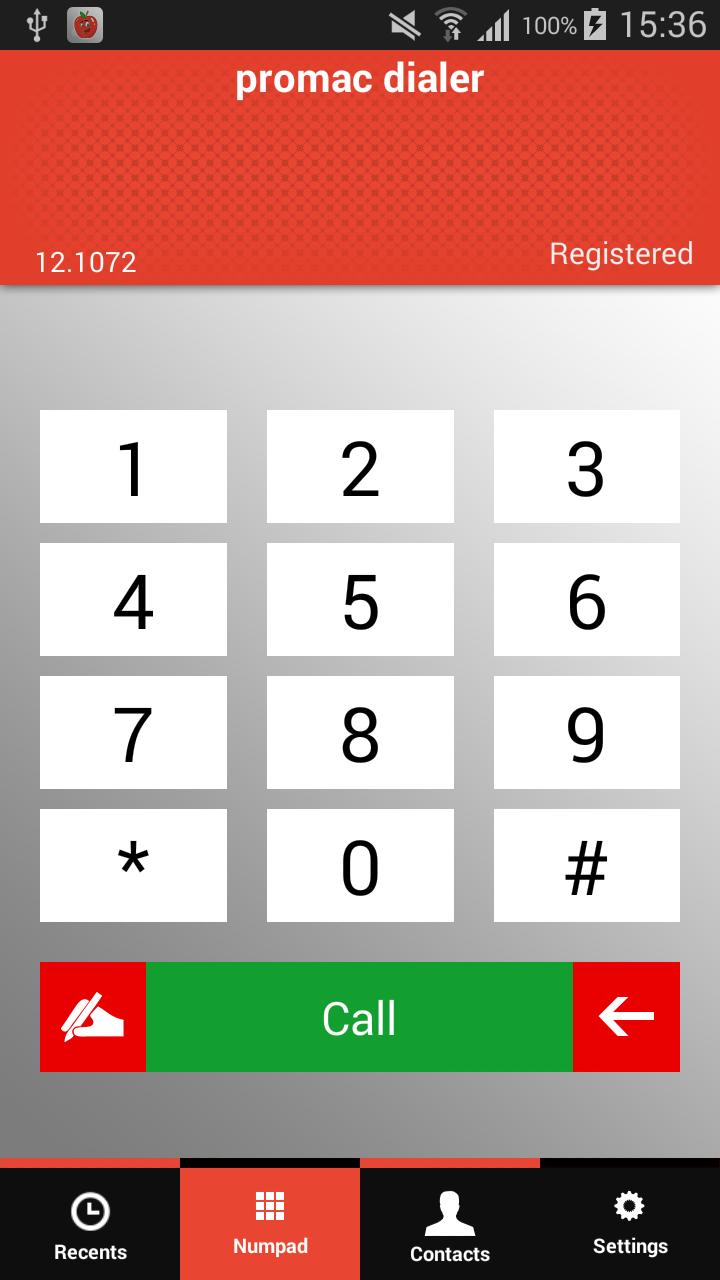720x1280 pixels.
Task: Go to the Settings tab
Action: 630,1224
